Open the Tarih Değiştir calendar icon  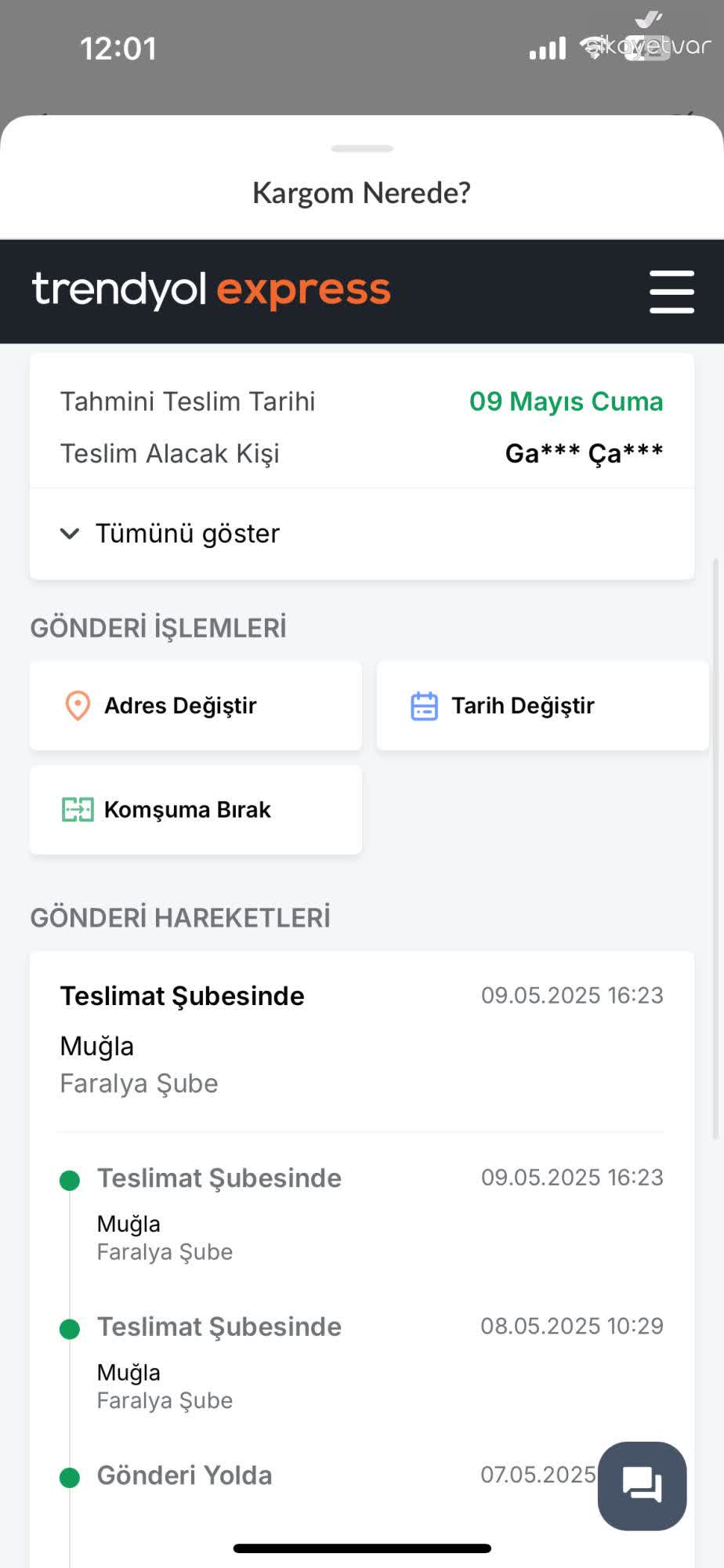(423, 705)
